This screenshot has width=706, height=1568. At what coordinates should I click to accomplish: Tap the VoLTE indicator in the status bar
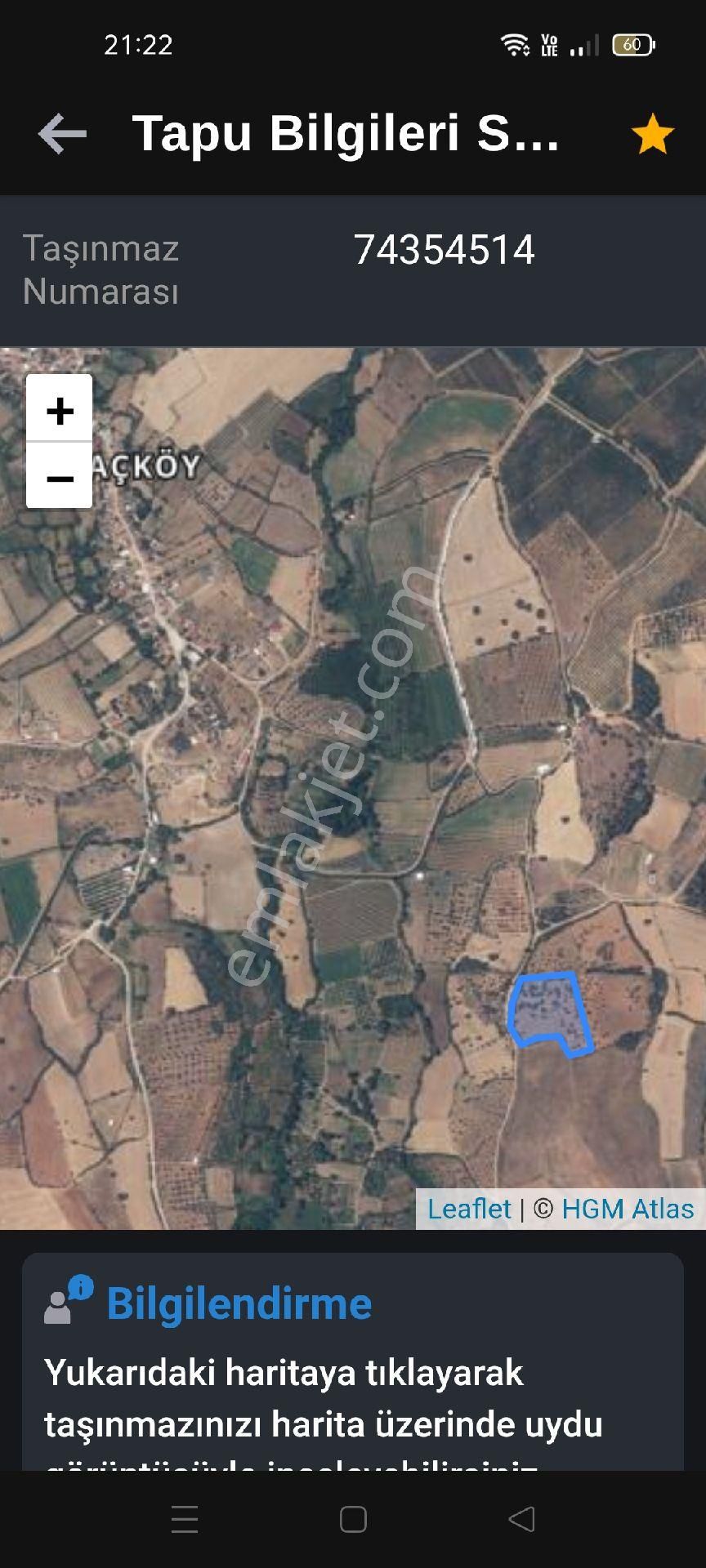[549, 47]
